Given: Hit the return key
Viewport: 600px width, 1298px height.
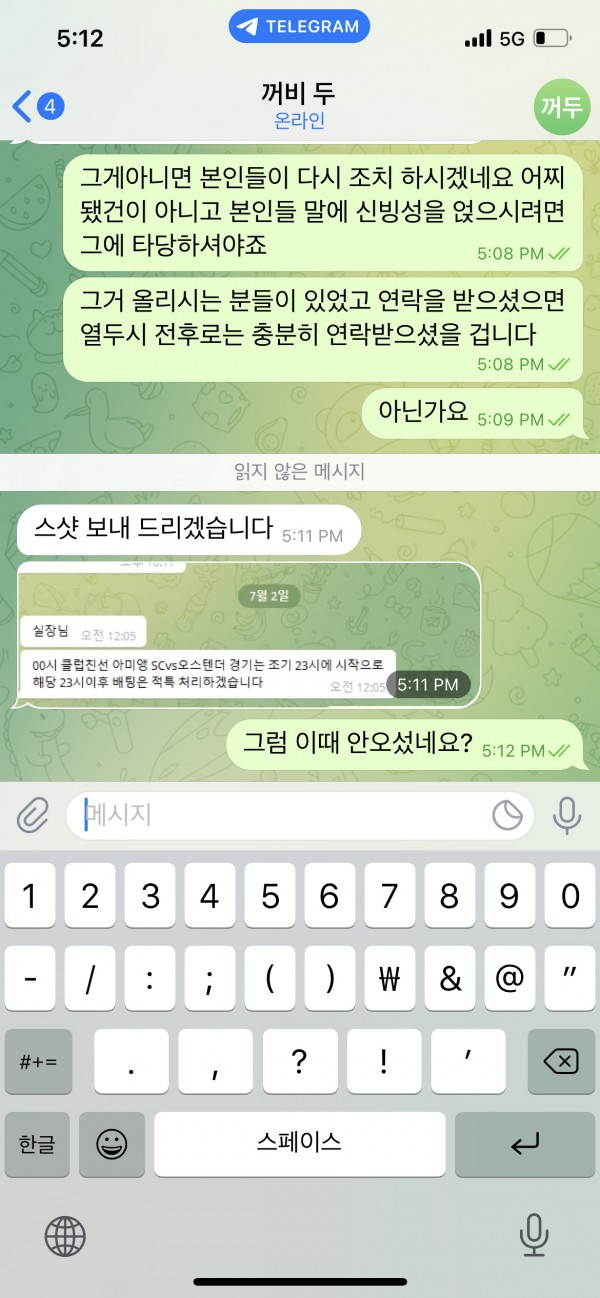Looking at the screenshot, I should pos(524,1144).
